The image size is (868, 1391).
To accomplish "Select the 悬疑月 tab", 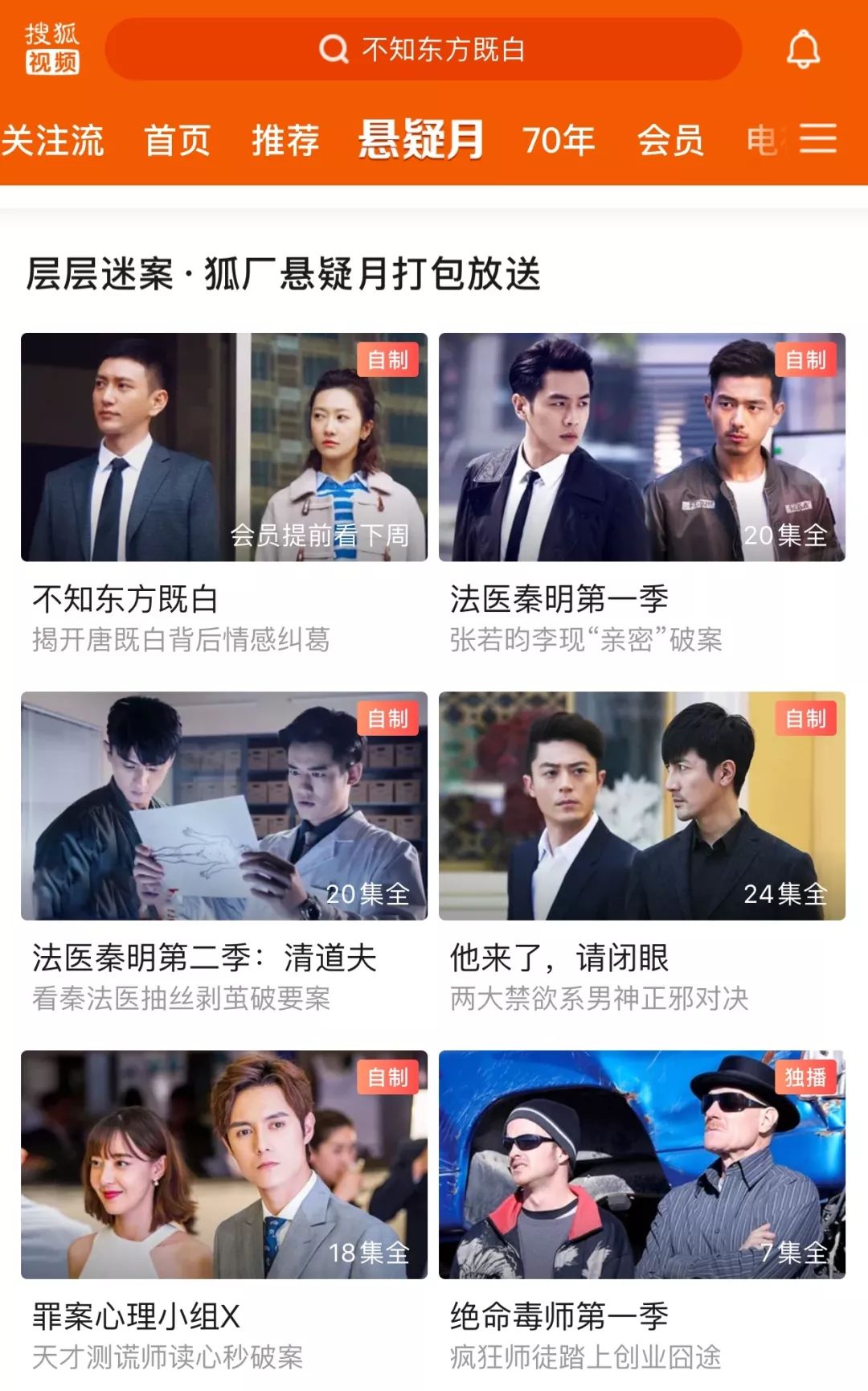I will pos(420,139).
